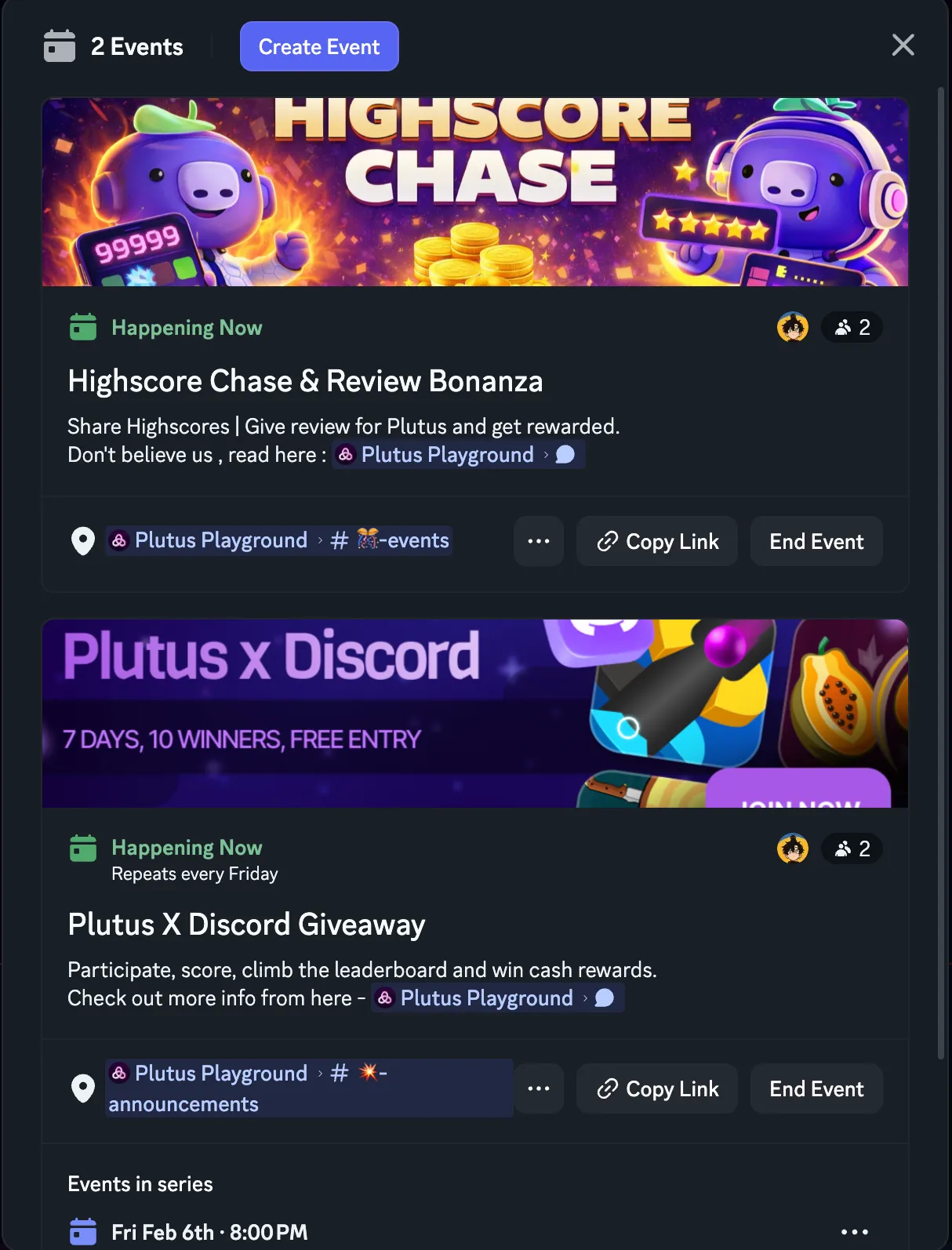Screen dimensions: 952x1250
Task: Create a new event
Action: click(x=319, y=47)
